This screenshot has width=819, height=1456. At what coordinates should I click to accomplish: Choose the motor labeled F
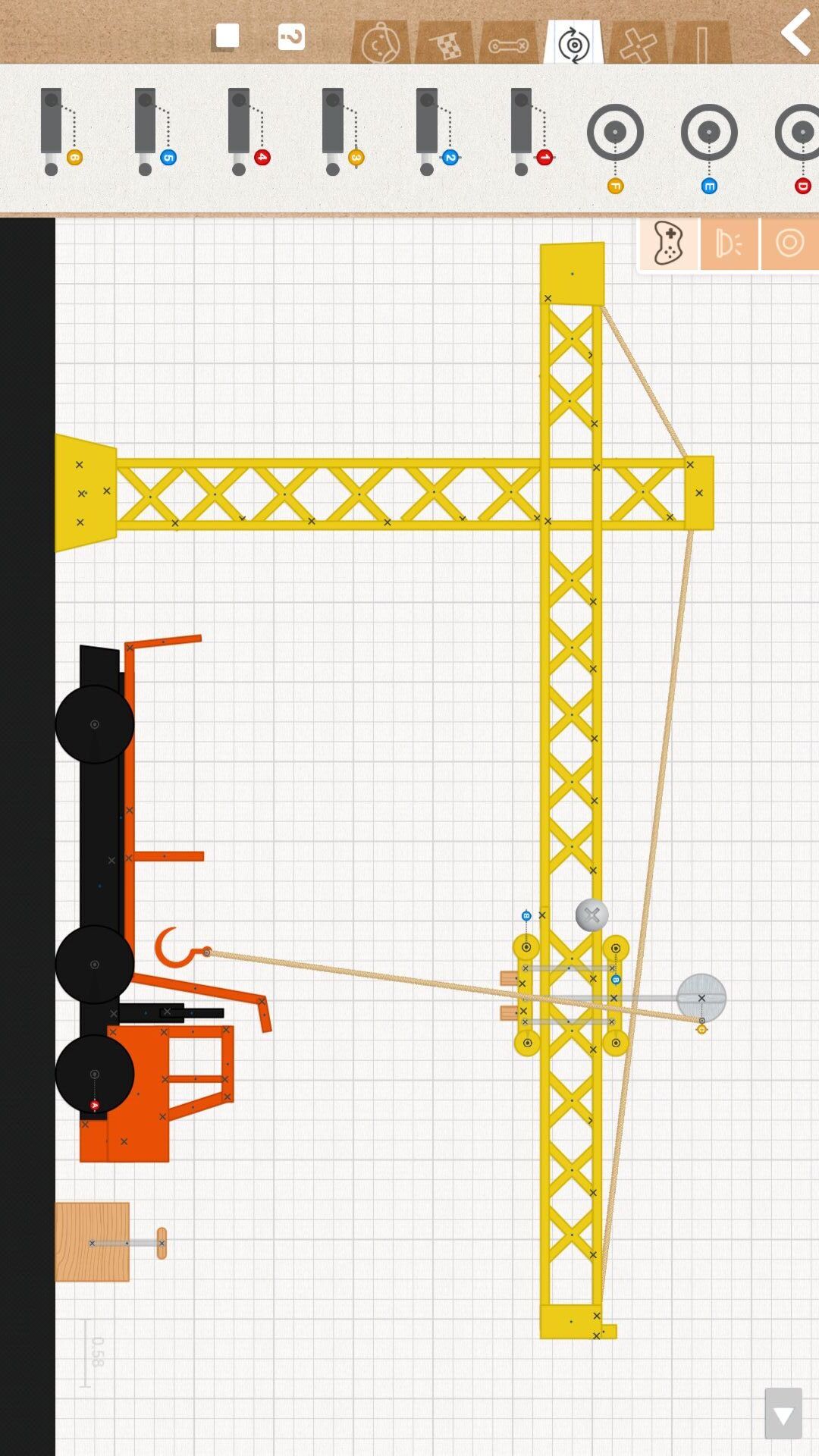tap(615, 146)
